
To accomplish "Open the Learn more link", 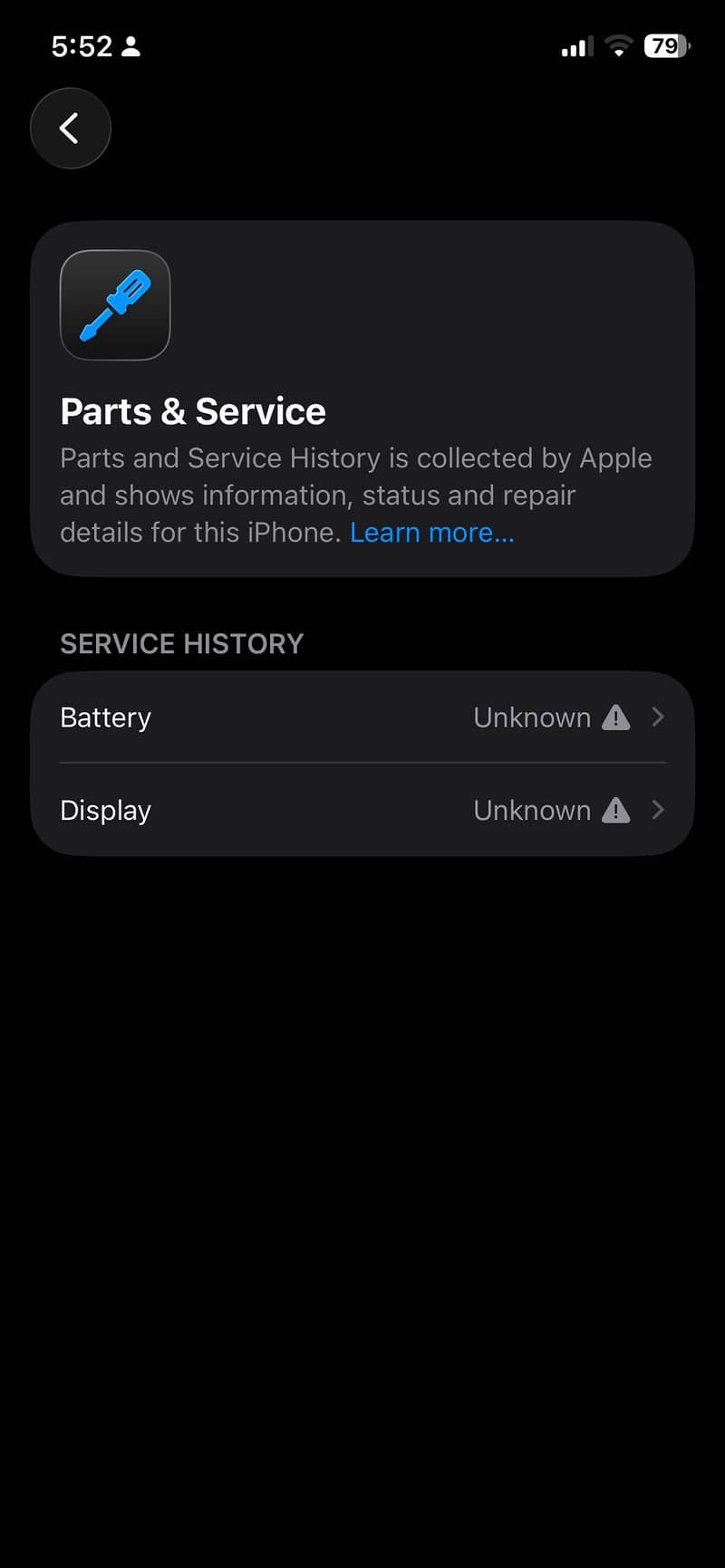I will click(432, 533).
